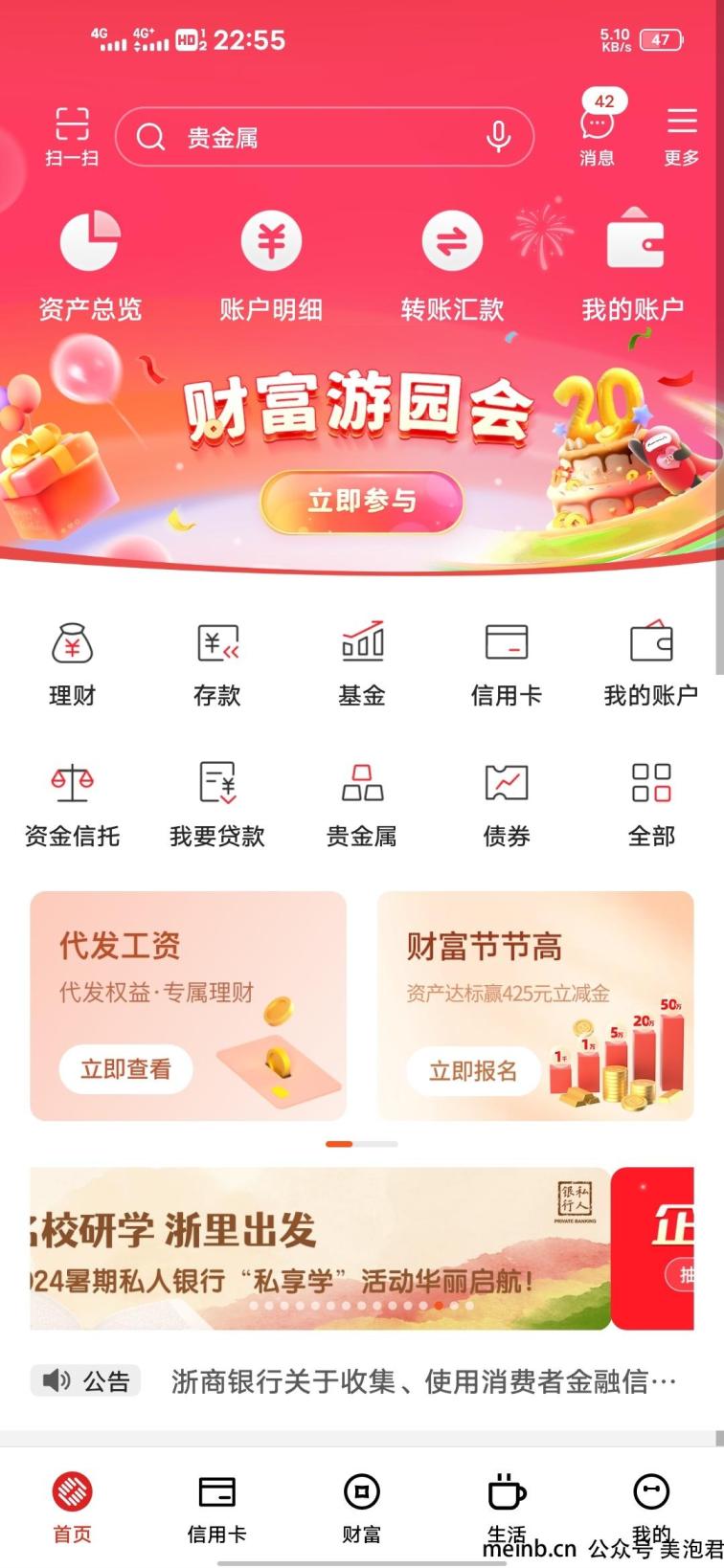Switch to the 财富 tab
Image resolution: width=724 pixels, height=1568 pixels.
click(362, 1509)
